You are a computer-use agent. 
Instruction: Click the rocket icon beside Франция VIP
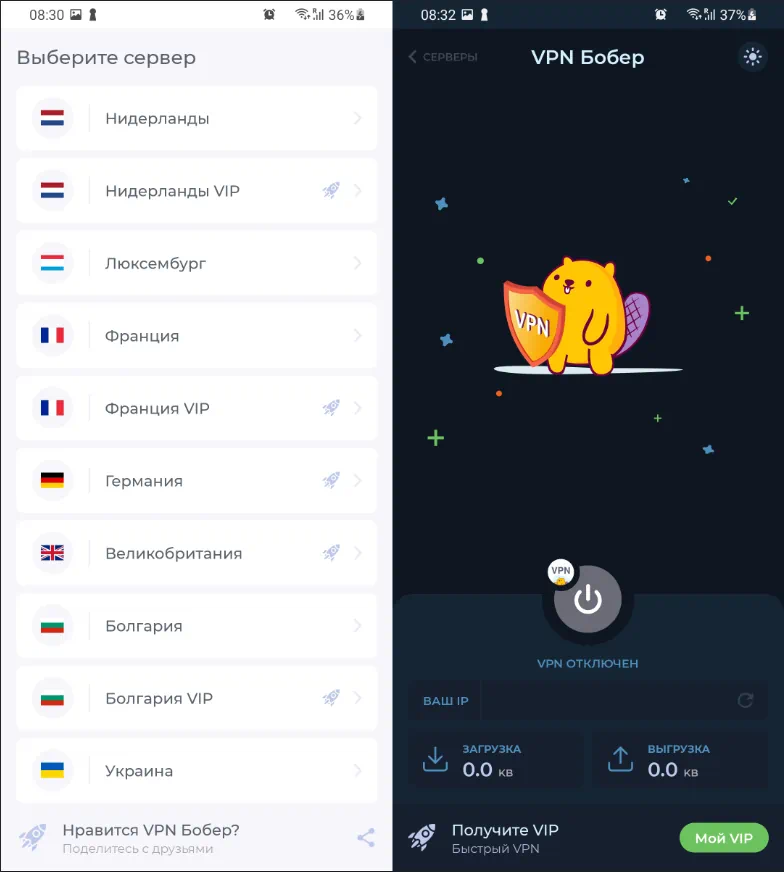tap(330, 407)
